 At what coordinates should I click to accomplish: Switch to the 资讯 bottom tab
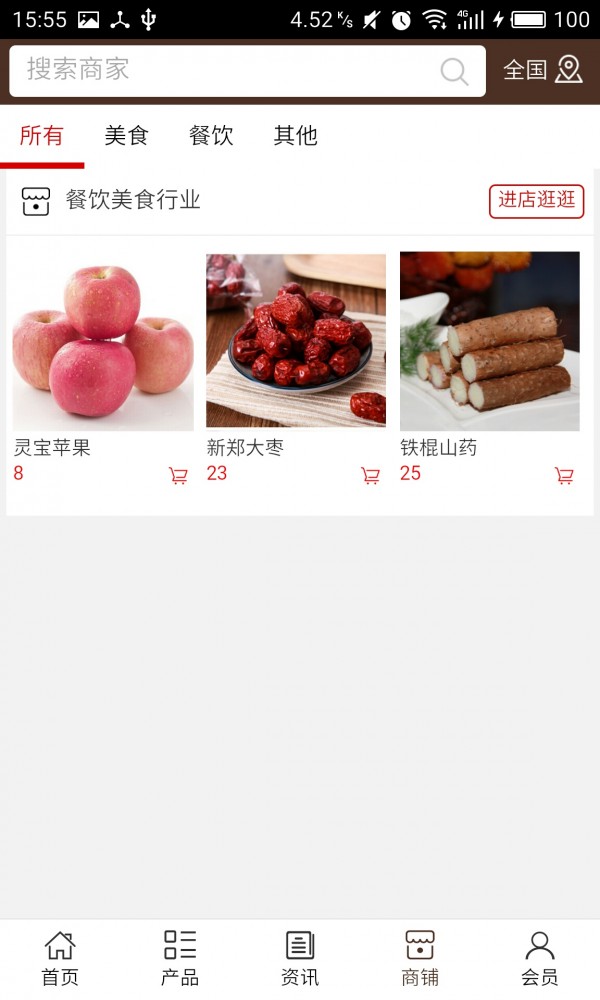click(300, 958)
